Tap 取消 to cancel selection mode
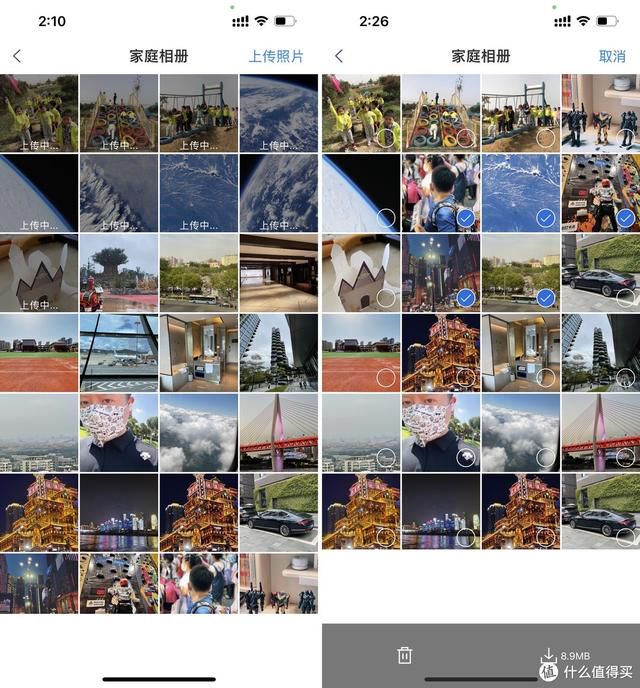The width and height of the screenshot is (640, 688). [x=612, y=57]
